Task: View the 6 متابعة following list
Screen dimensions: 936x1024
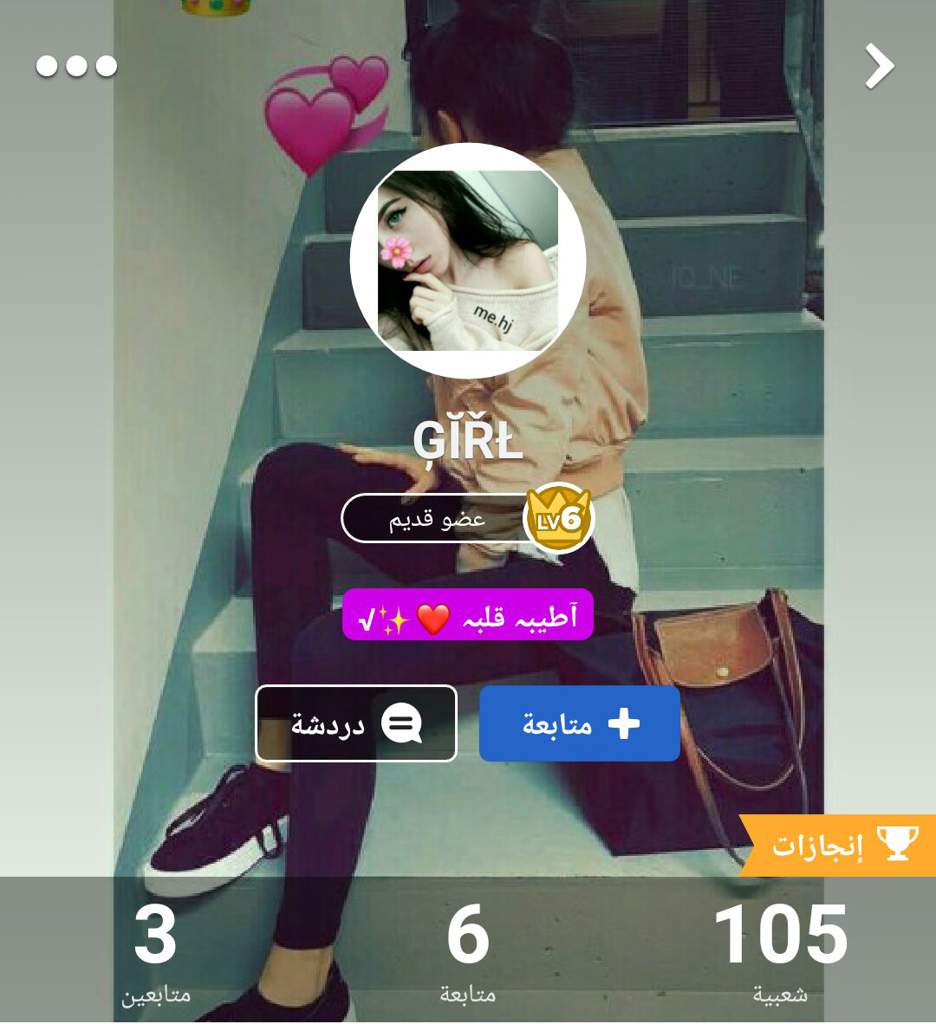Action: click(x=467, y=952)
